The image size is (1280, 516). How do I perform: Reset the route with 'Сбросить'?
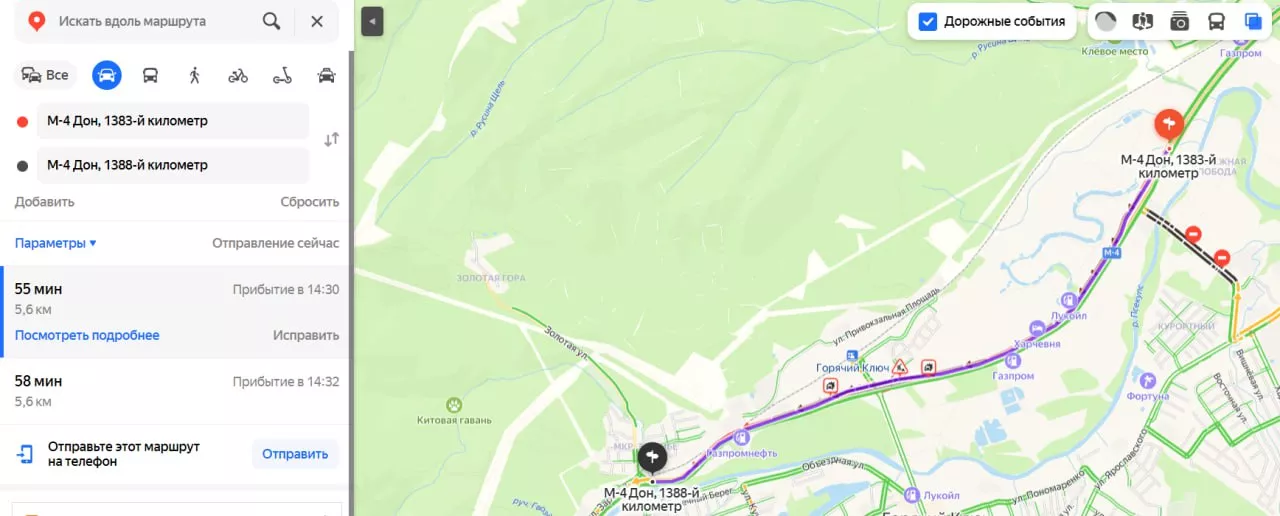[309, 202]
